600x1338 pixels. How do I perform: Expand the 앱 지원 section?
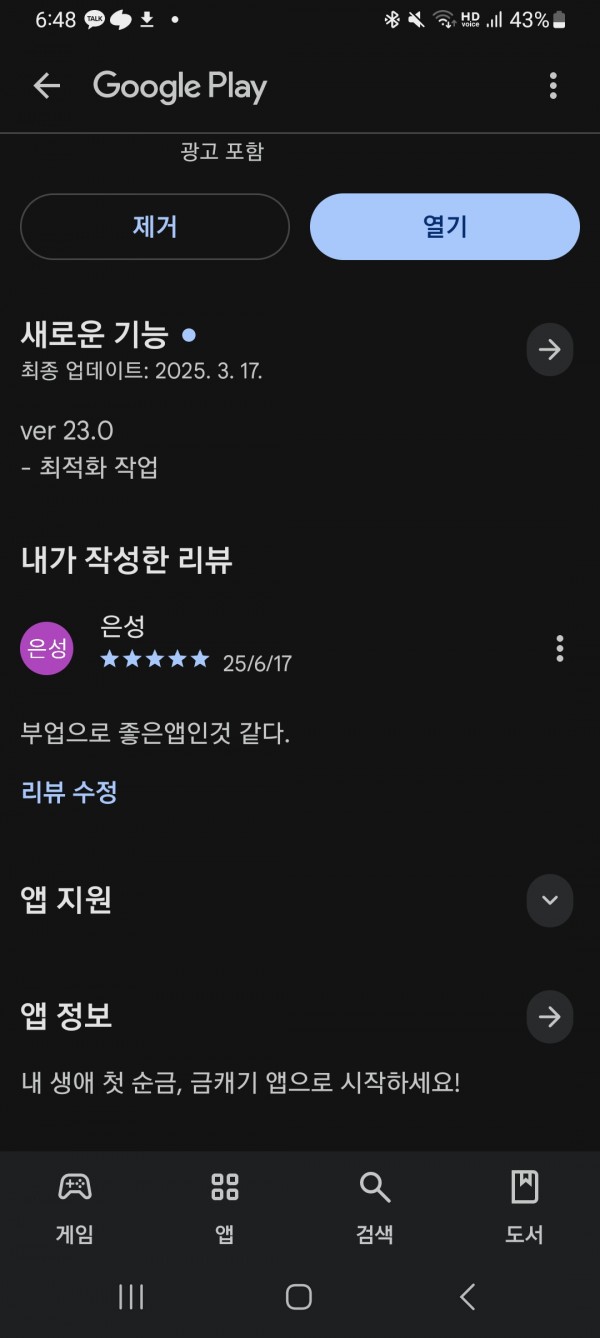click(550, 900)
